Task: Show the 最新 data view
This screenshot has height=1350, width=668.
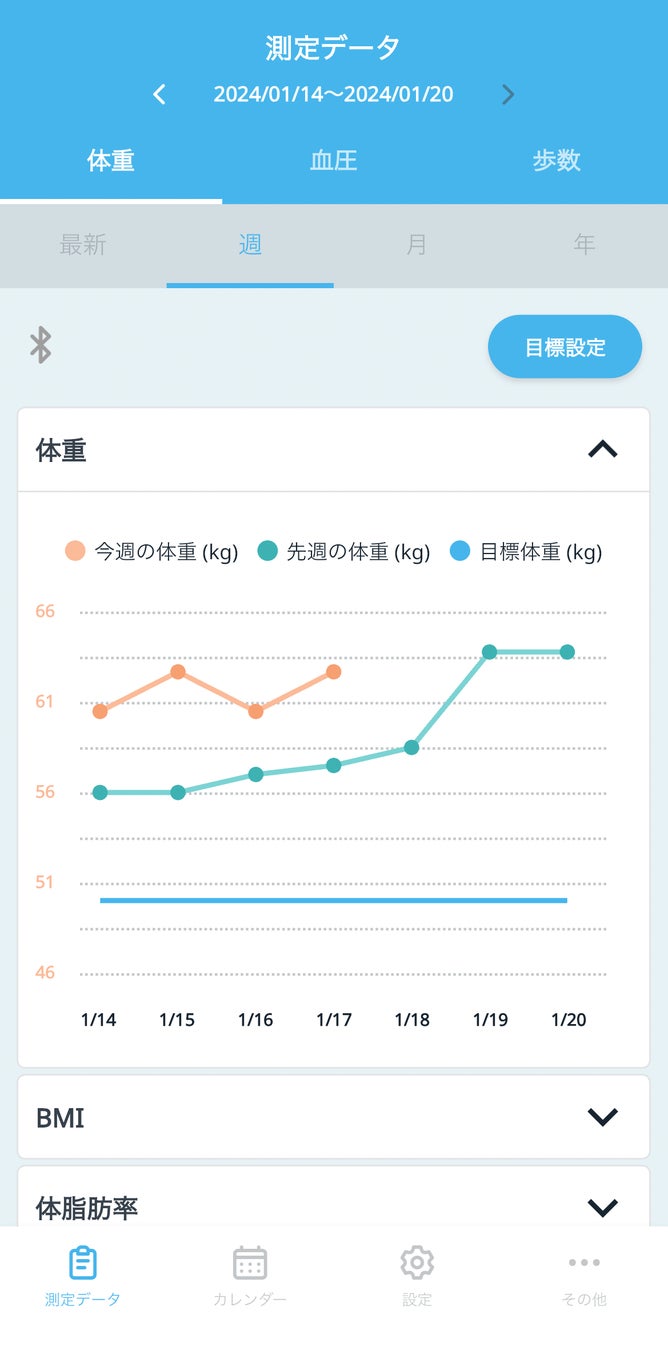Action: 83,245
